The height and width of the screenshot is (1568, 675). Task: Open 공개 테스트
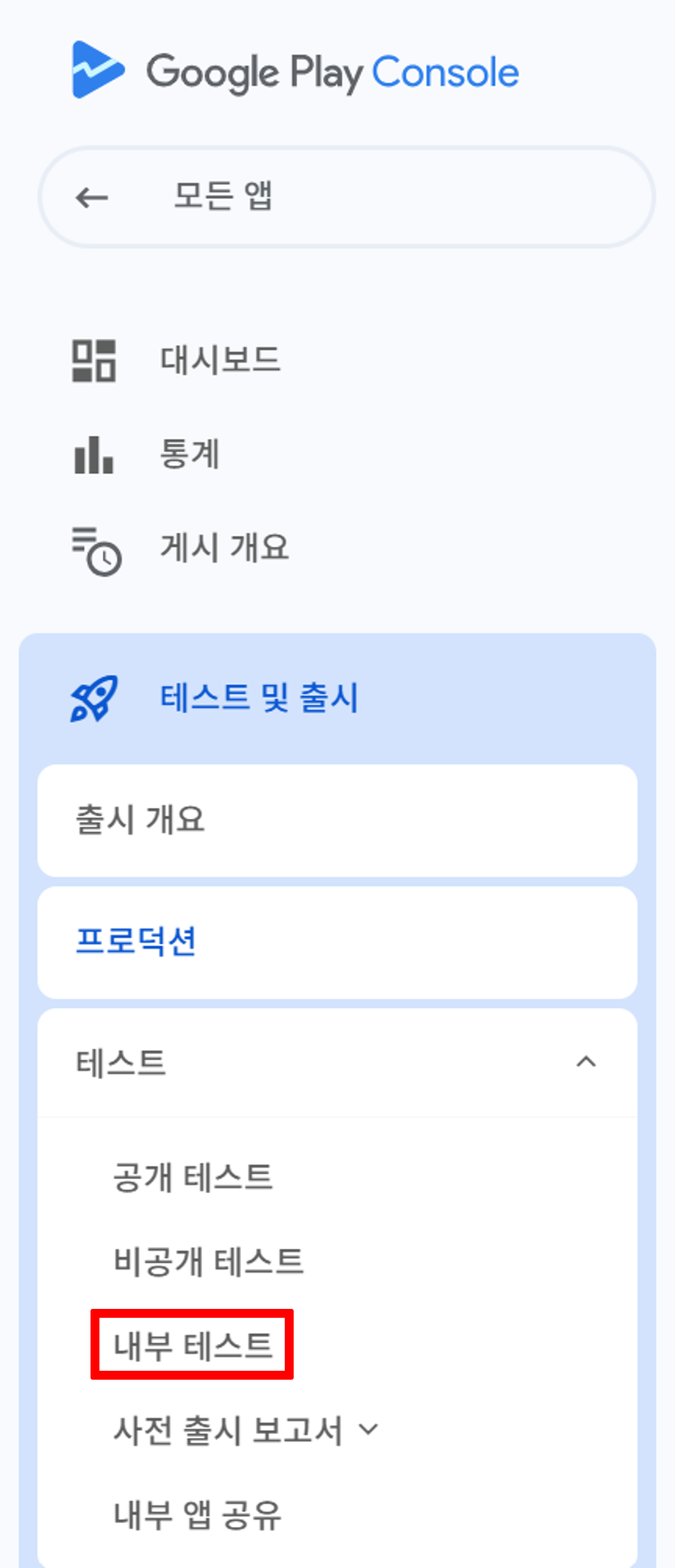193,1177
